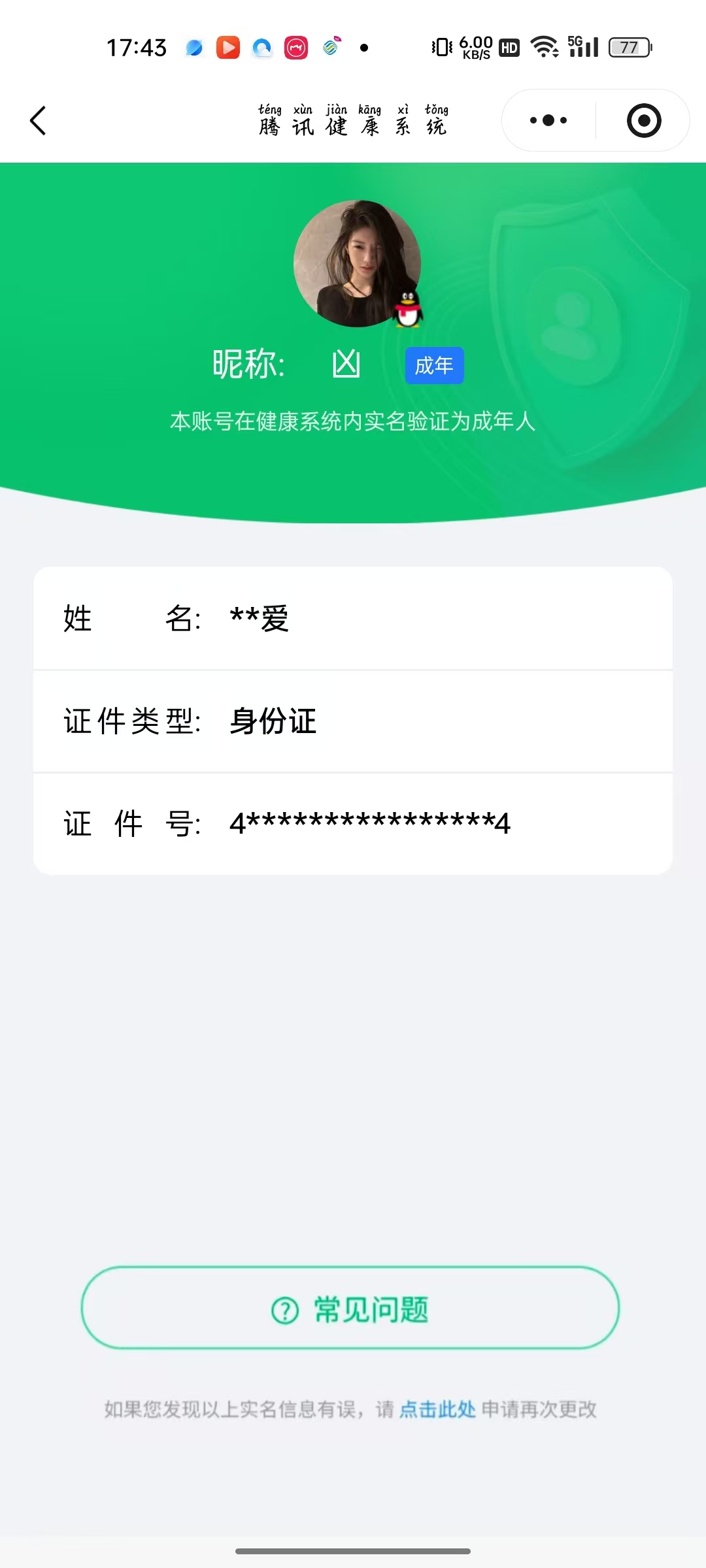Tap the WiFi icon in the status bar

[x=546, y=46]
